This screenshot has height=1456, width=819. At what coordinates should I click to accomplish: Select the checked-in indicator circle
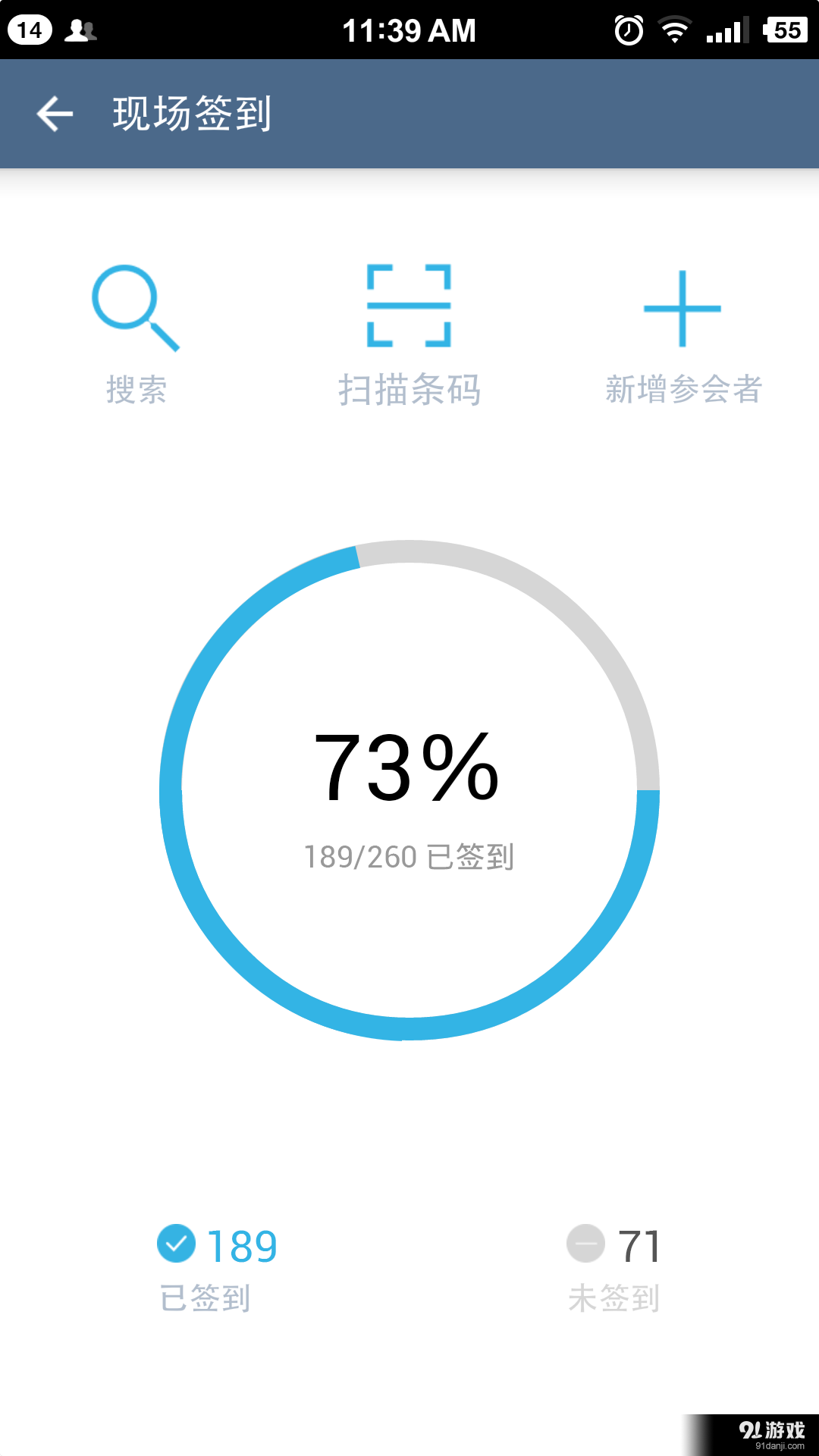click(176, 1242)
